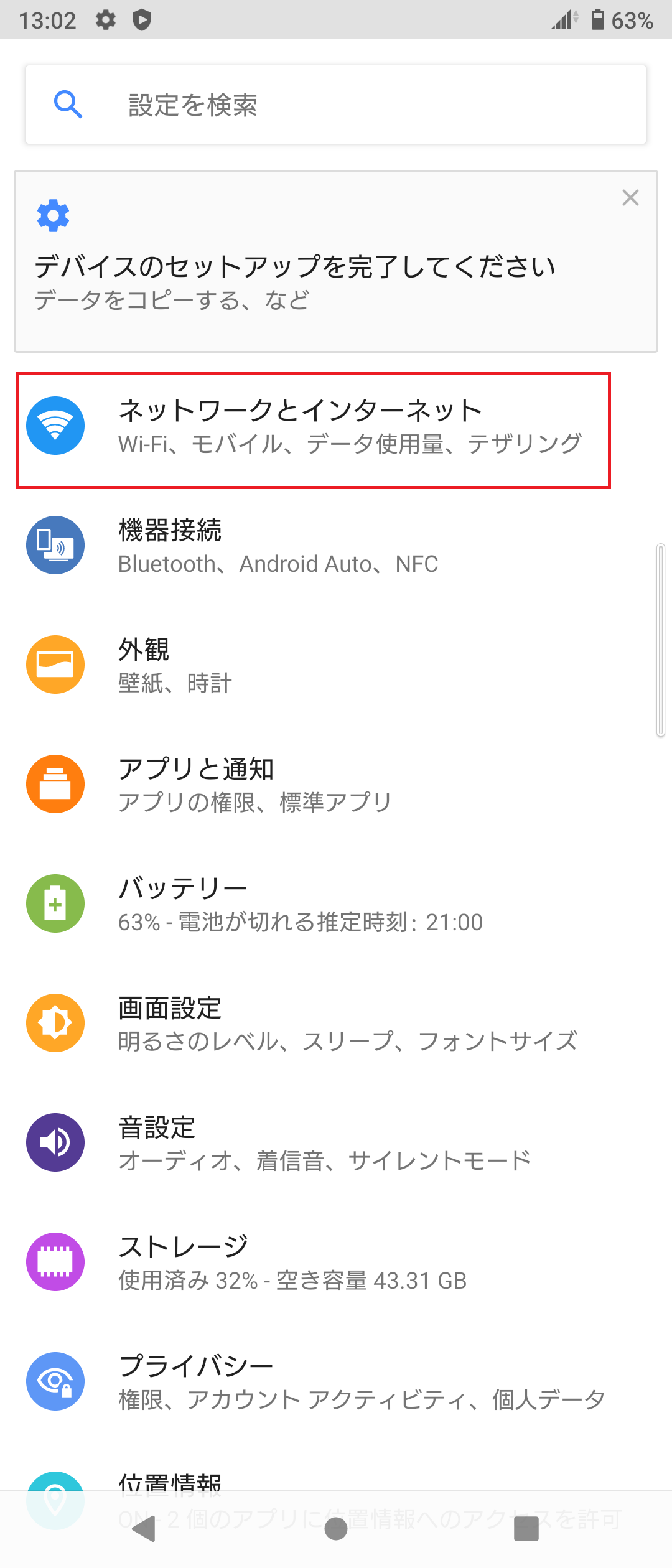Open ネットワークとインターネット via the Wi-Fi icon
The image size is (672, 1568).
pos(55,426)
